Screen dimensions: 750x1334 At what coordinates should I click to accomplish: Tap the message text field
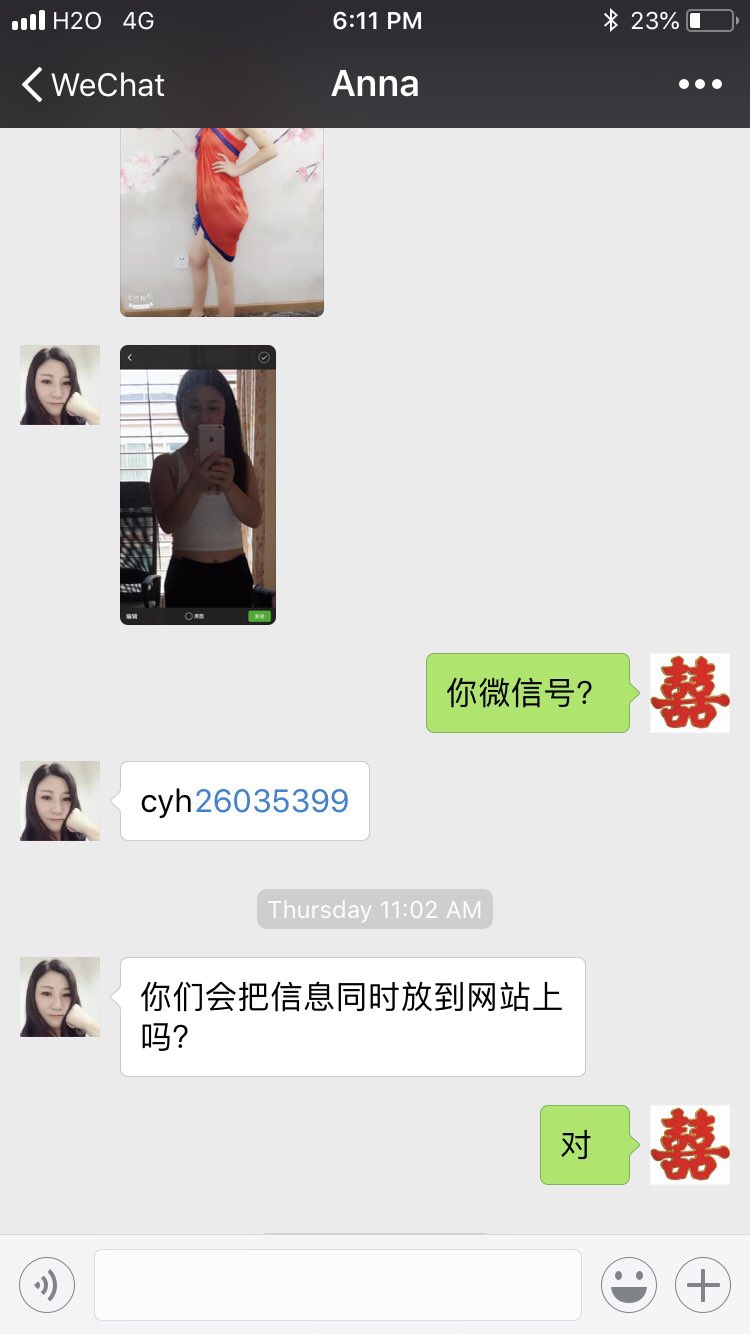338,1285
